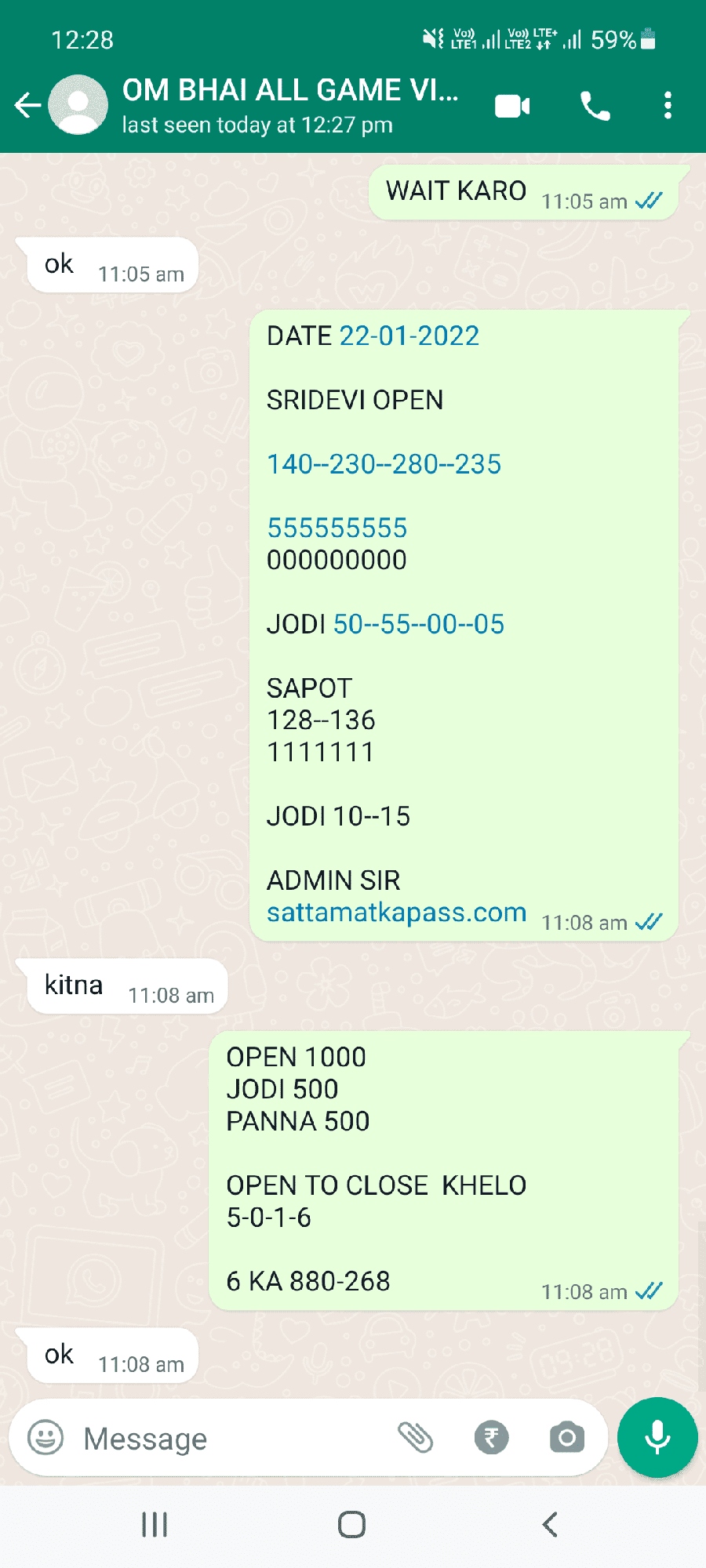Open OM BHAI ALL GAME contact info
This screenshot has width=706, height=1568.
tap(290, 105)
